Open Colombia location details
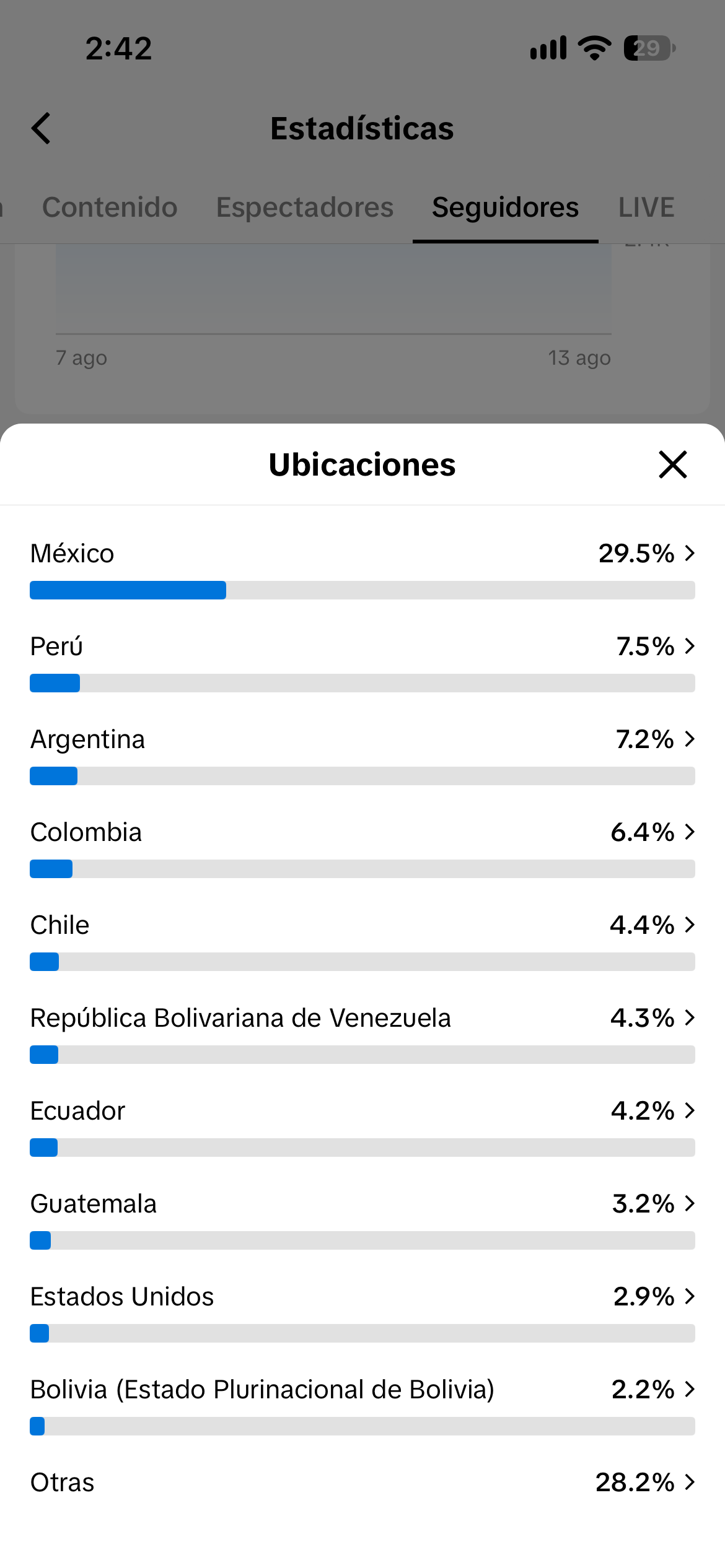 click(x=362, y=848)
